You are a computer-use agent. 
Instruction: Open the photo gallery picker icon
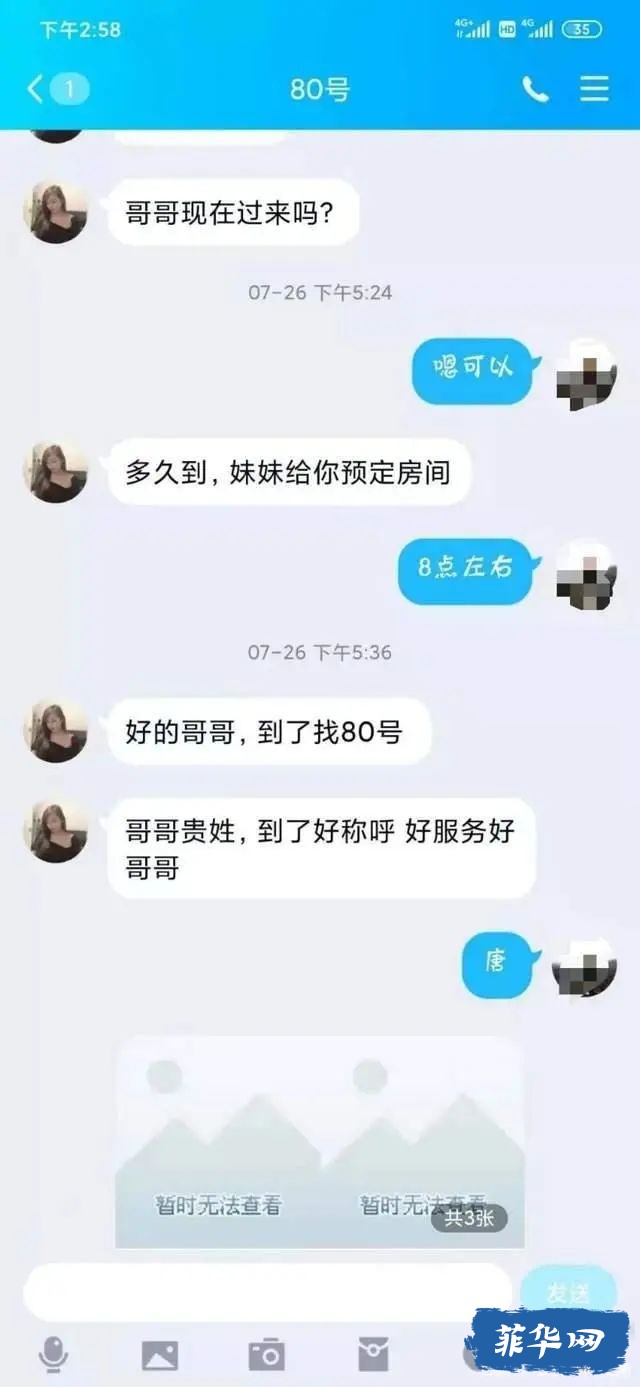click(x=160, y=1355)
